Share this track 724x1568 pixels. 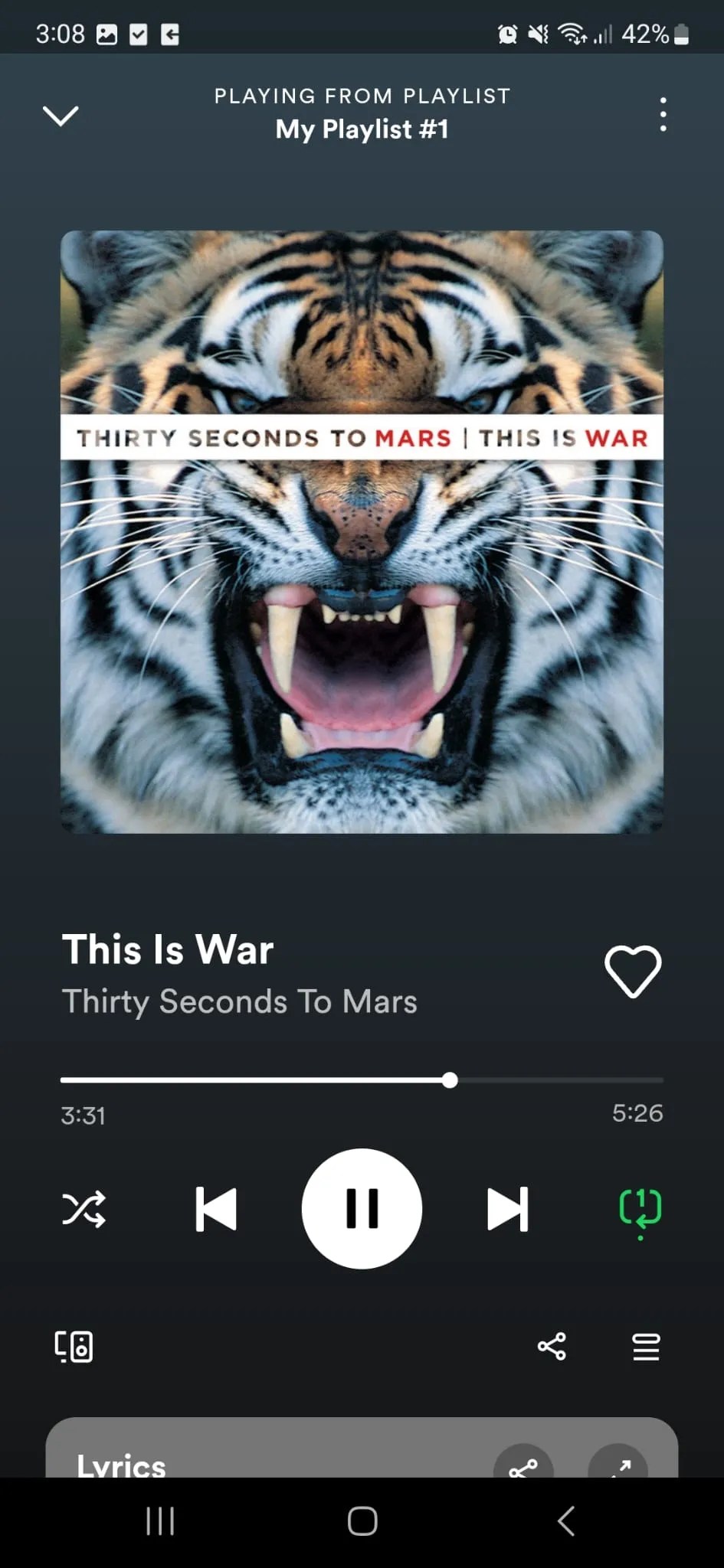(552, 1346)
